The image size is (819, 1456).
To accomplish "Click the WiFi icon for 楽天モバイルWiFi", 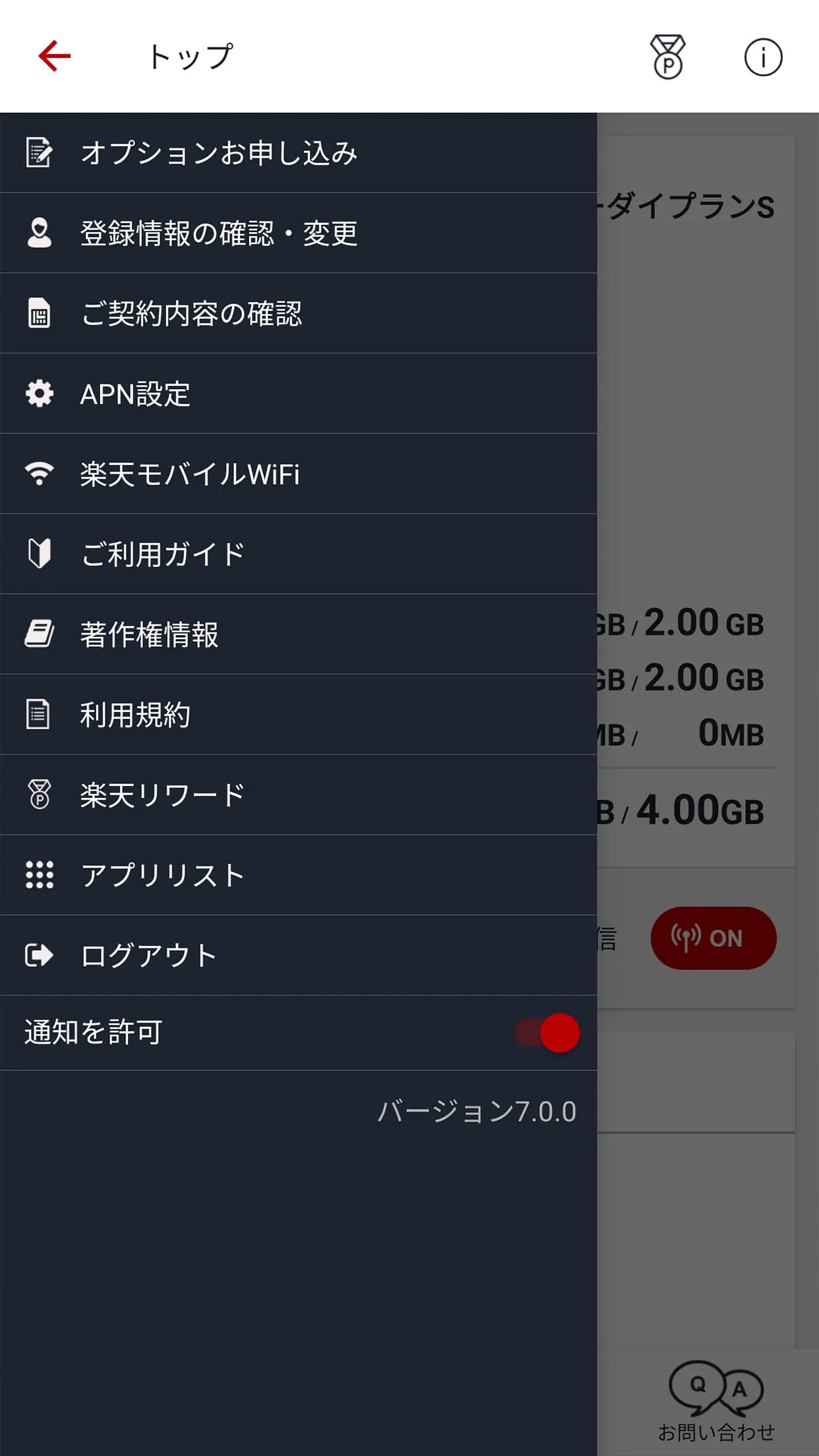I will click(x=40, y=474).
